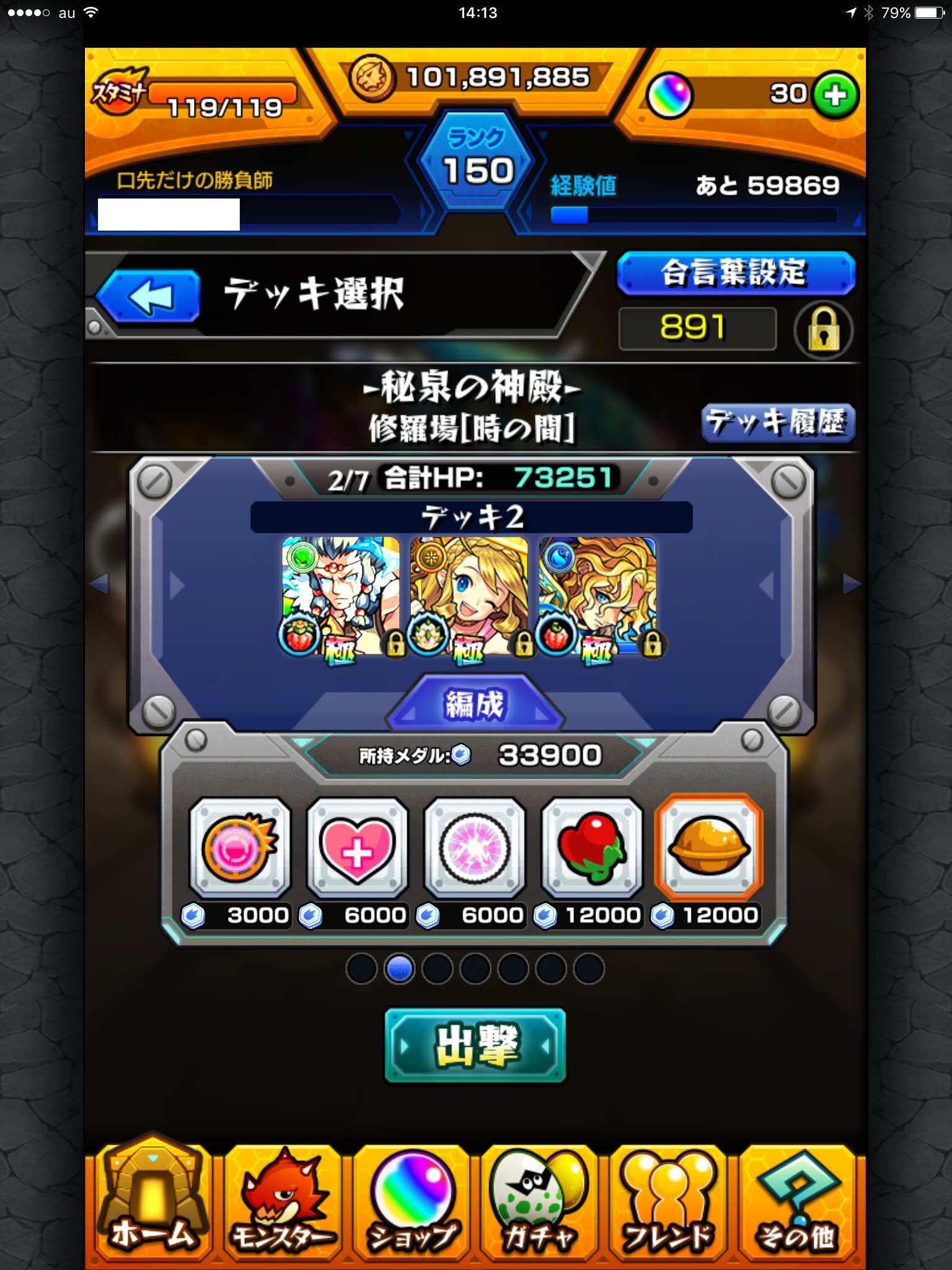Open the ショップ tab

coord(412,1203)
